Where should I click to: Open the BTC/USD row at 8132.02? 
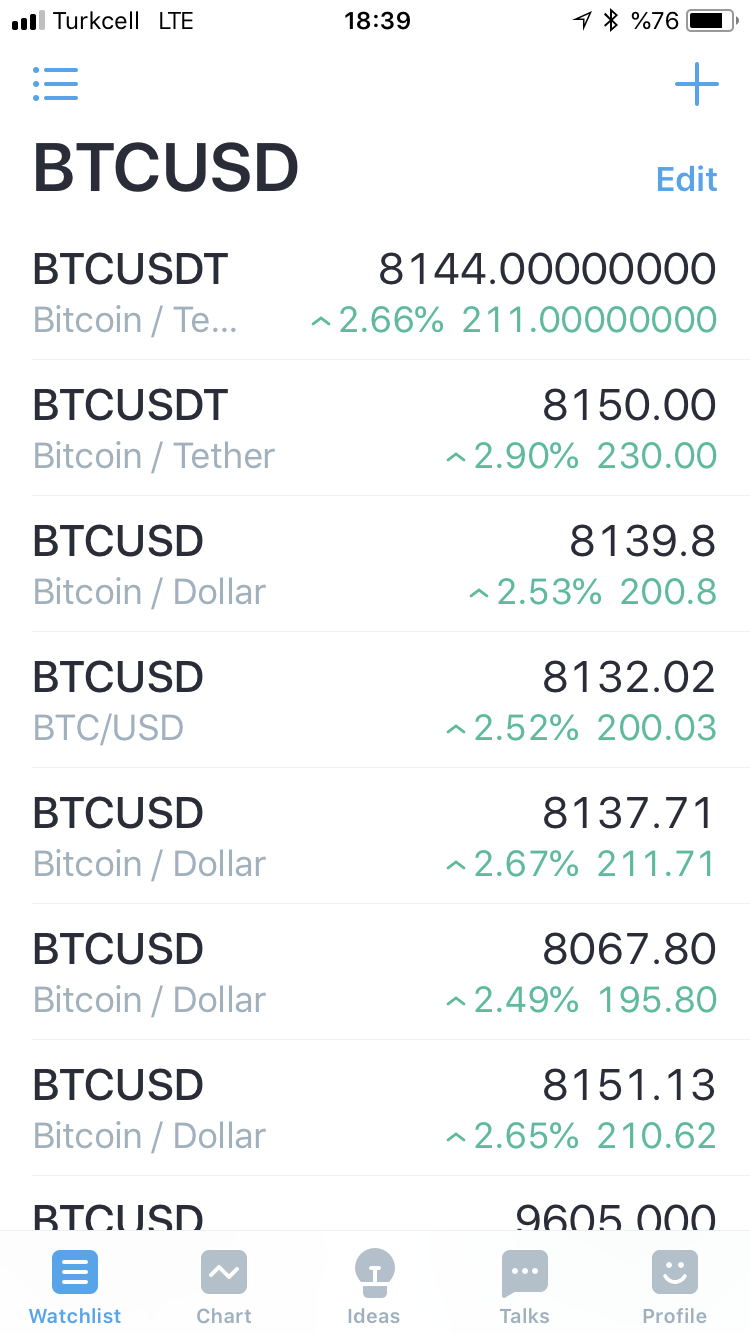pyautogui.click(x=375, y=701)
